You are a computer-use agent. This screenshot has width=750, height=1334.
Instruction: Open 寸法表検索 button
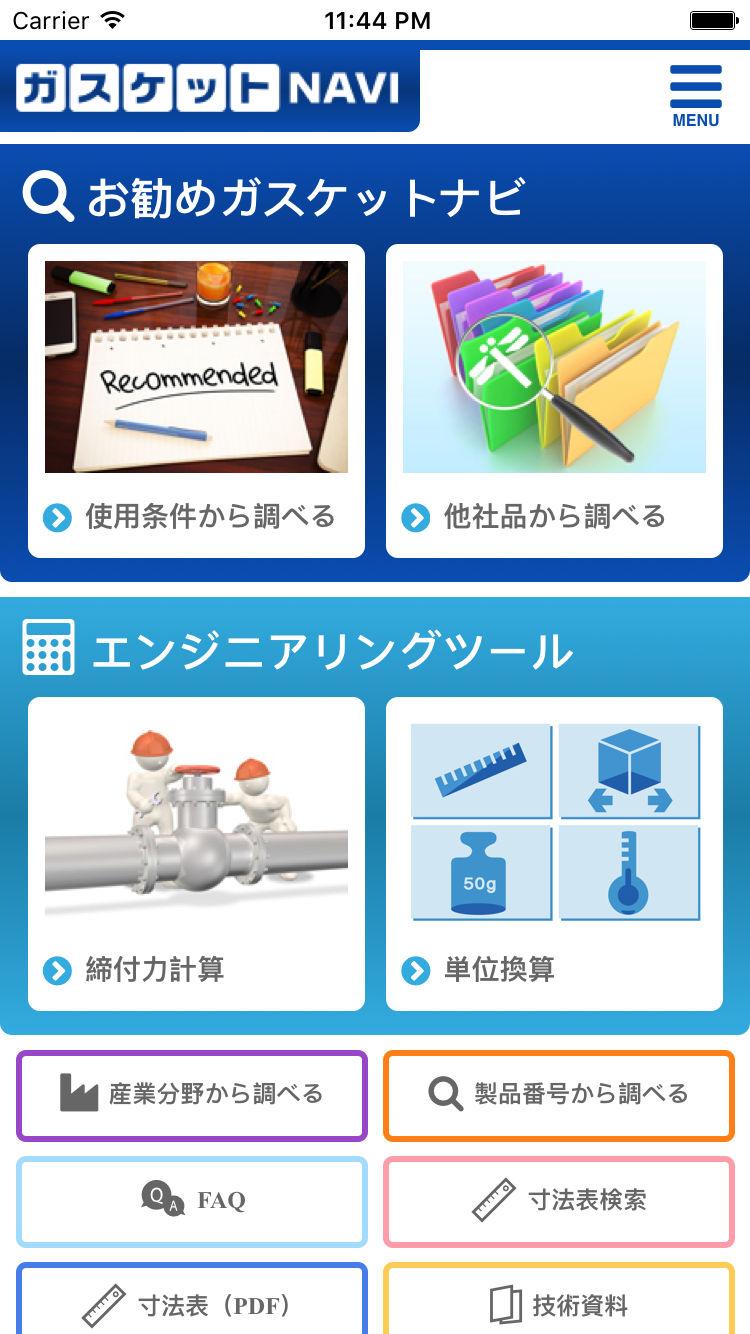(x=559, y=1201)
